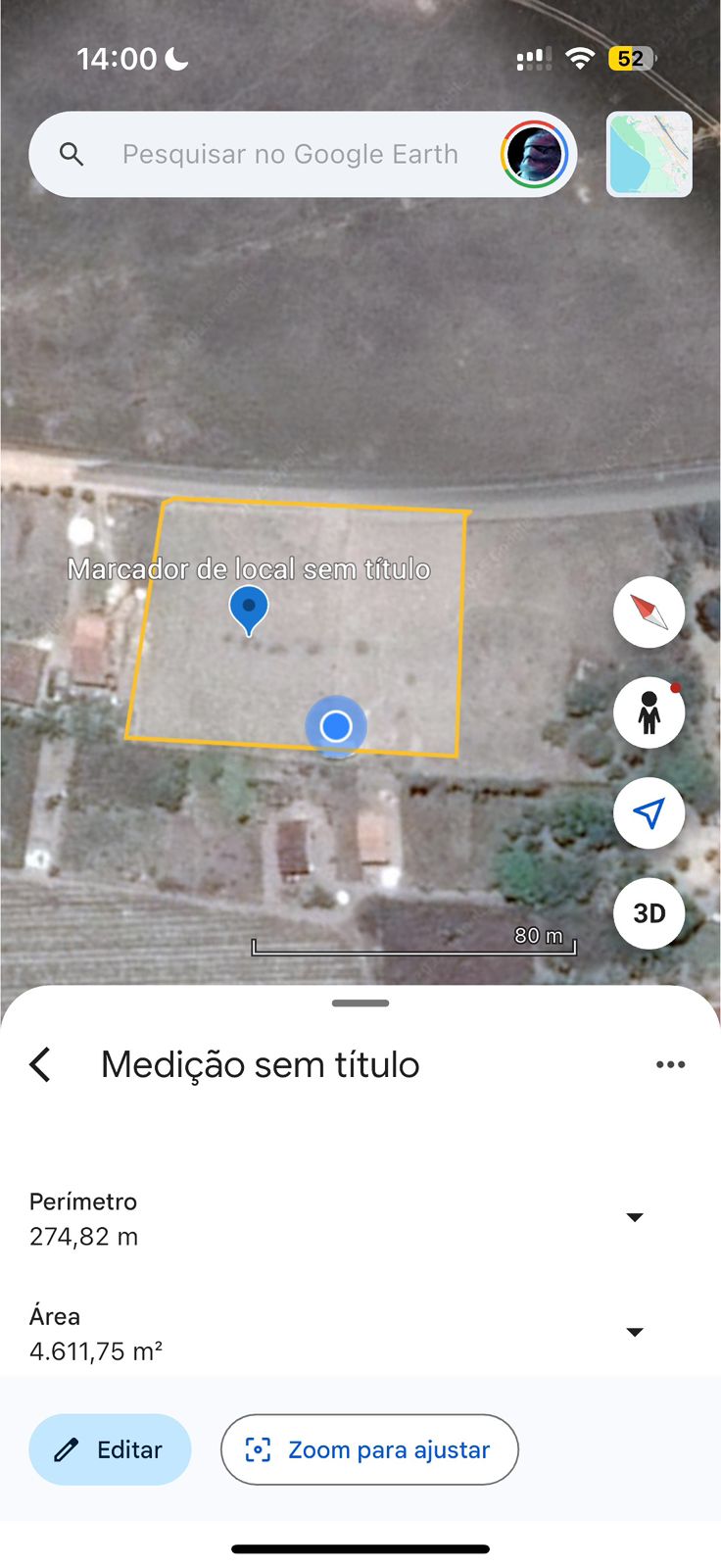721x1568 pixels.
Task: Select Zoom para ajustar
Action: (369, 1449)
